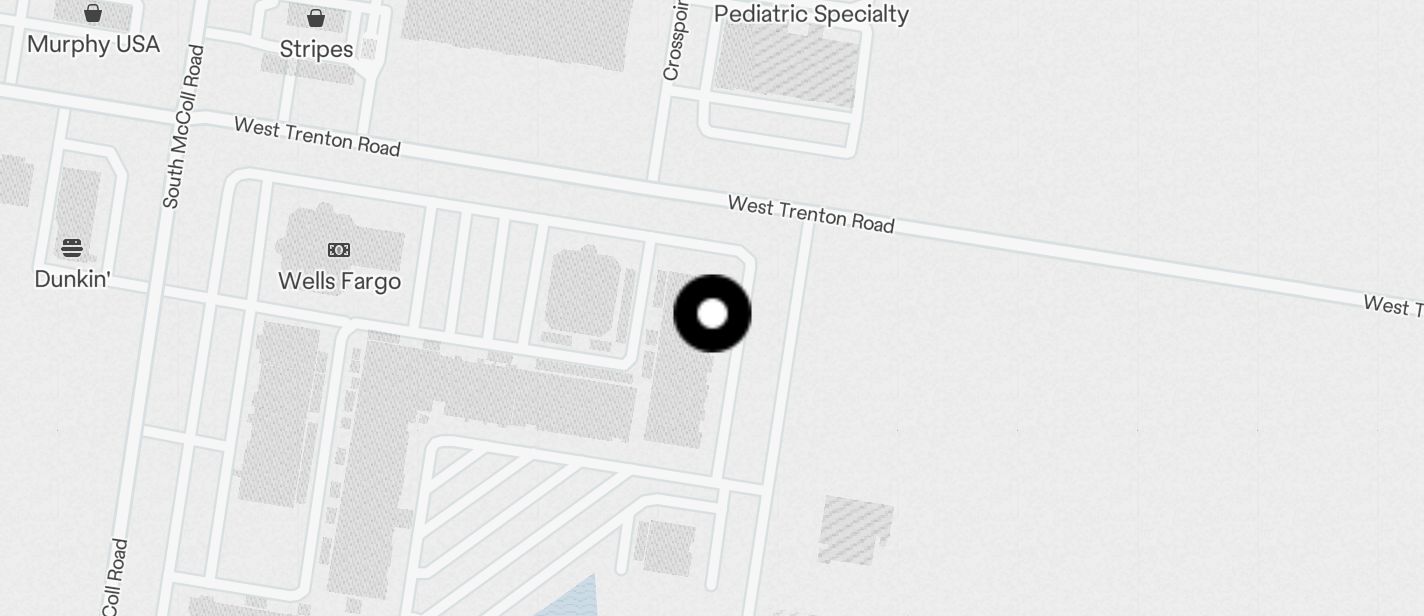Open the Dunkin' place marker
The width and height of the screenshot is (1424, 616).
[x=72, y=247]
